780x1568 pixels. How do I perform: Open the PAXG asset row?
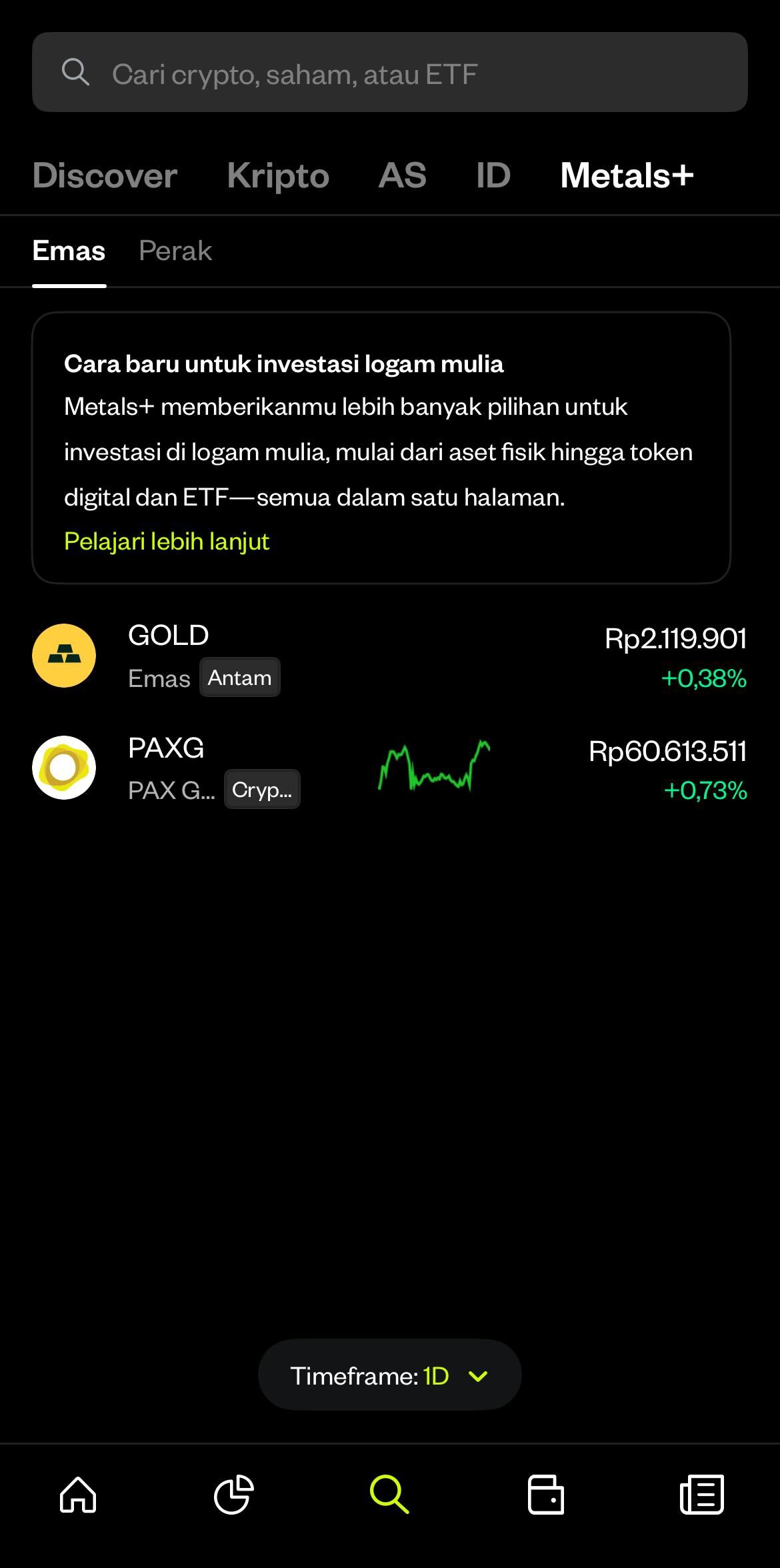pyautogui.click(x=389, y=768)
